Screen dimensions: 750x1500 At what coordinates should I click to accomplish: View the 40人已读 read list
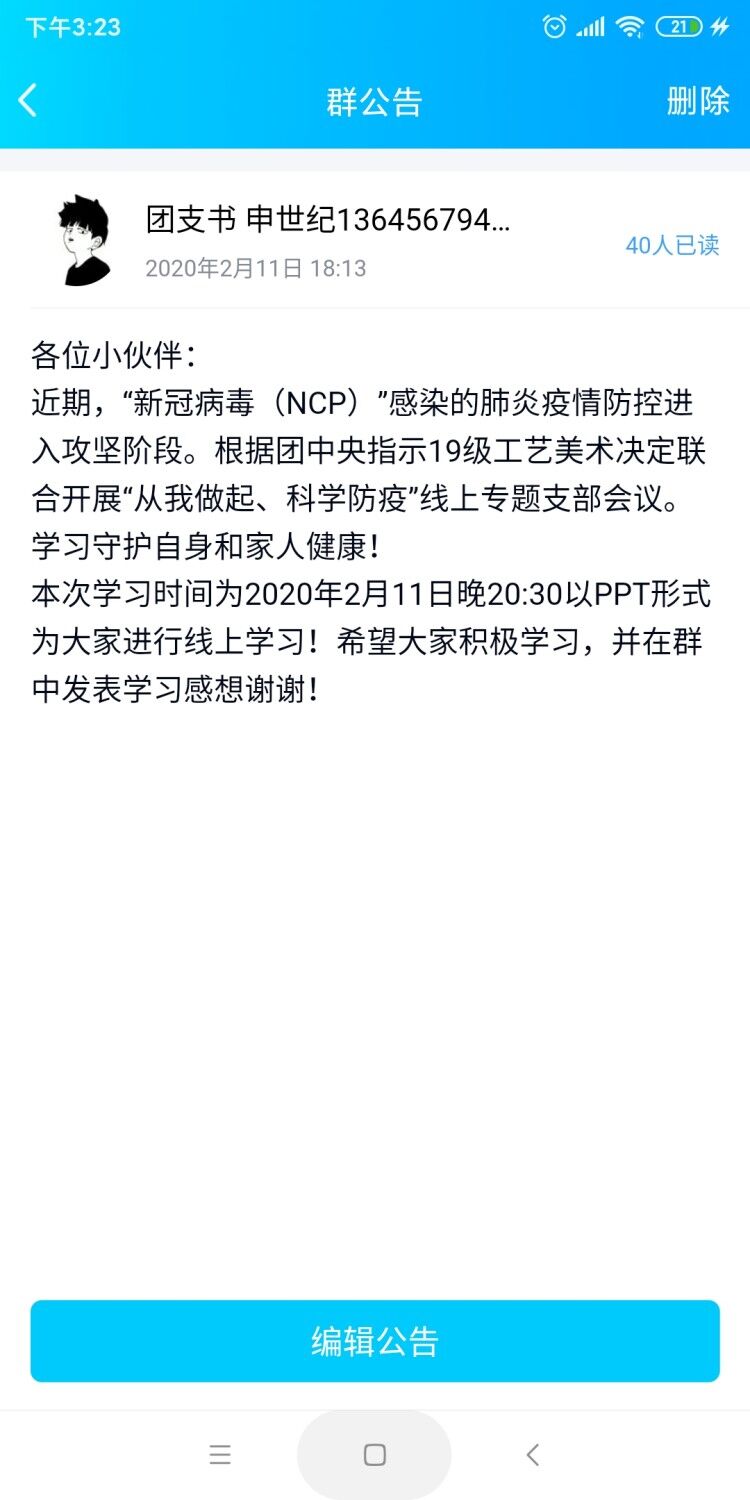672,245
